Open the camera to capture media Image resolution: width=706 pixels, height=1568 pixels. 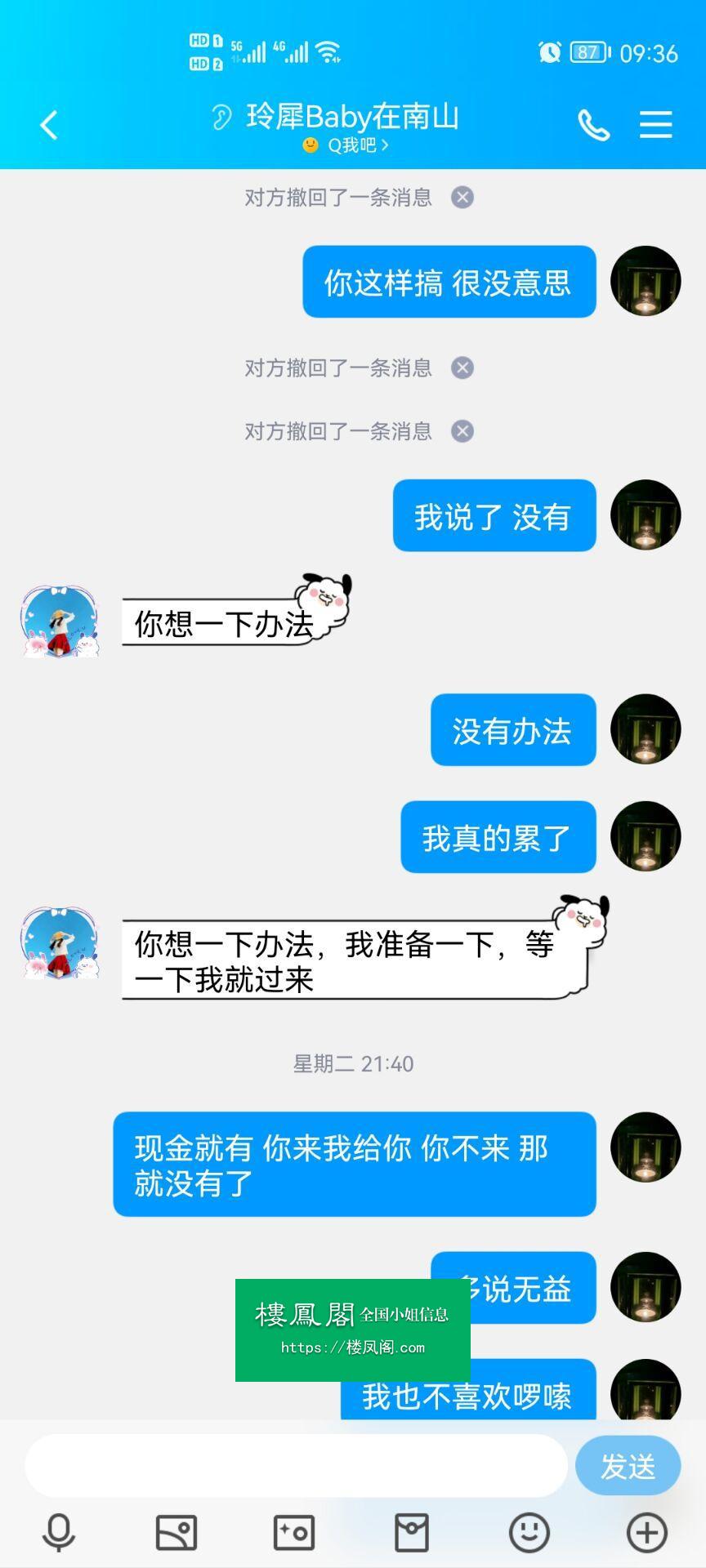tap(293, 1532)
